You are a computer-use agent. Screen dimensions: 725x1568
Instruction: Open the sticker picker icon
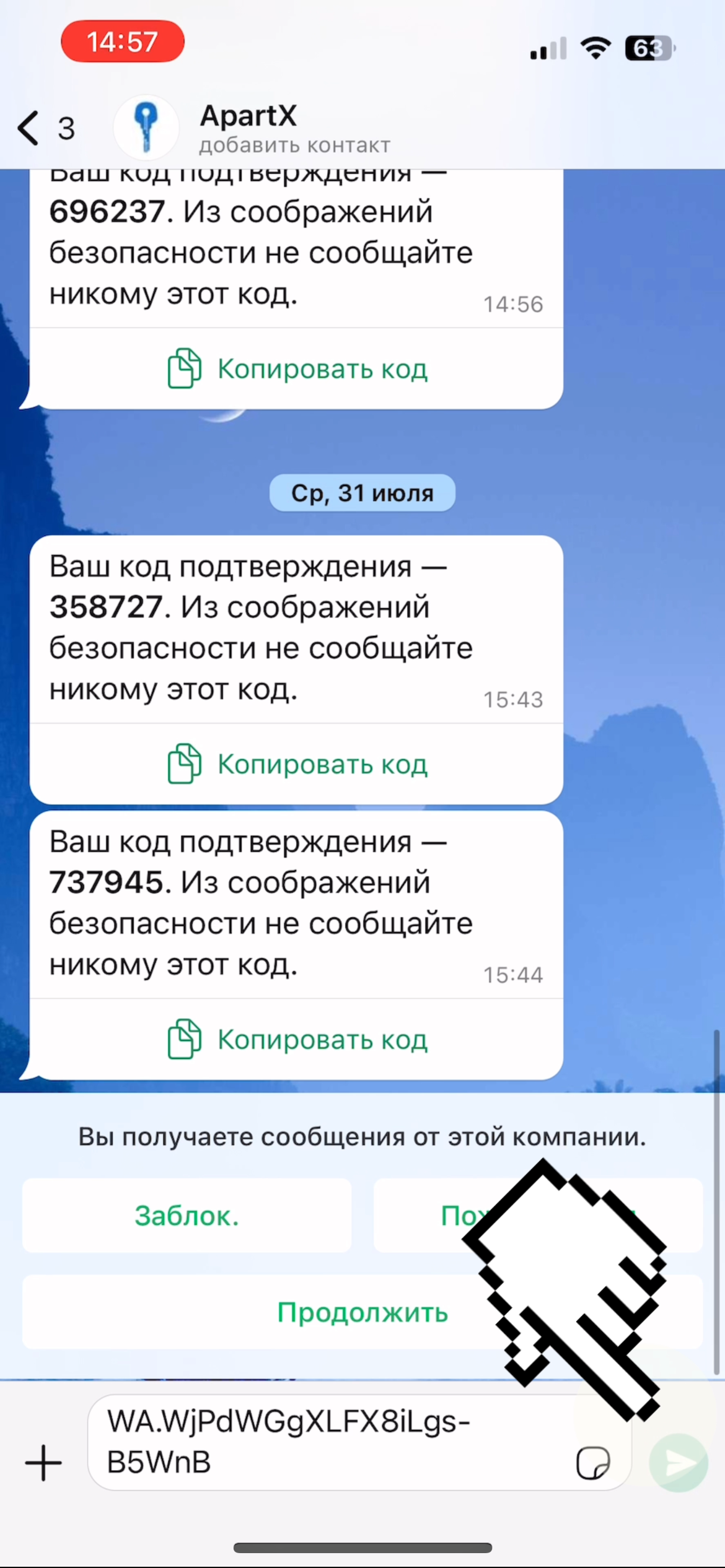pyautogui.click(x=592, y=1463)
